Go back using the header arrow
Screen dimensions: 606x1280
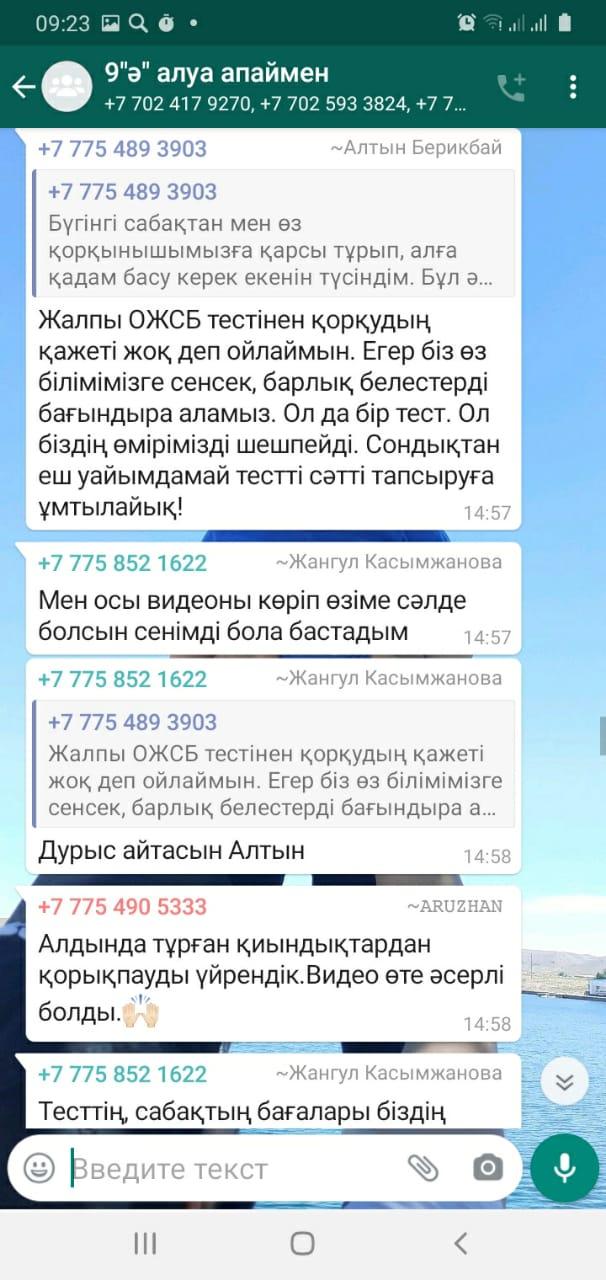(23, 87)
